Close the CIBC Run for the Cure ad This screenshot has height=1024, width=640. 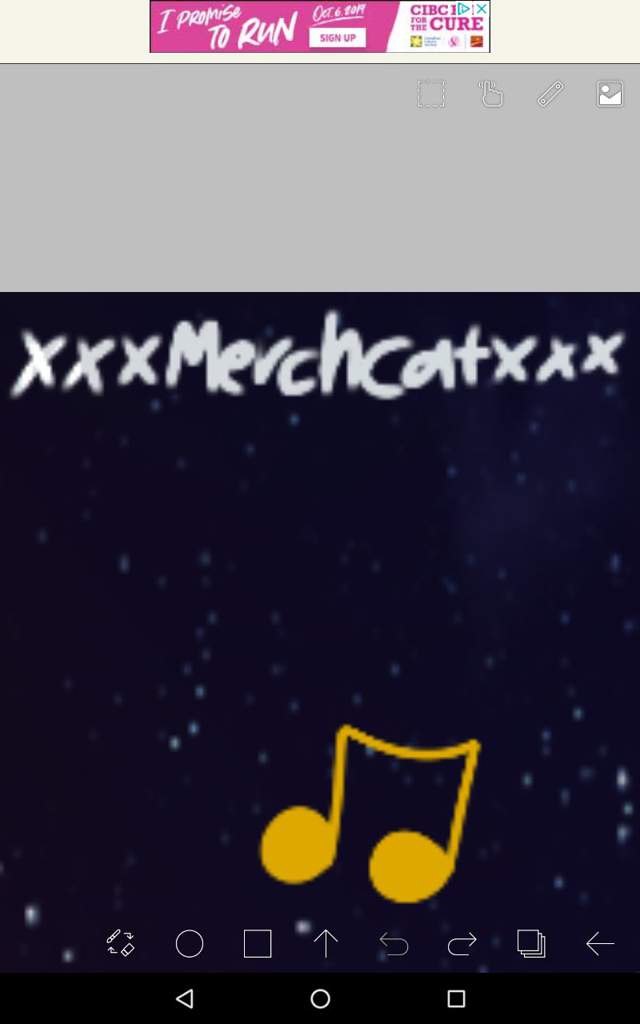(x=482, y=9)
